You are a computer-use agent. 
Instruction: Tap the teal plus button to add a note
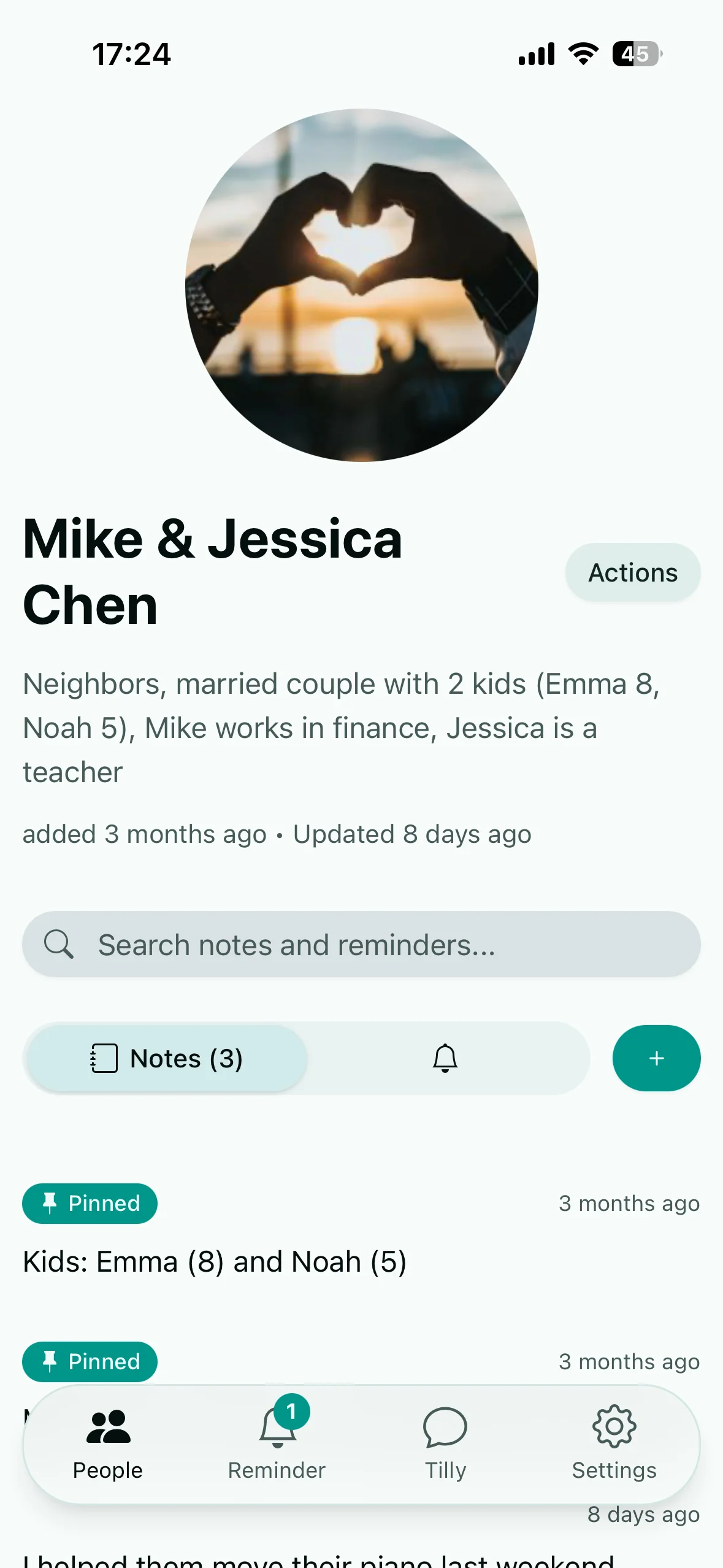[x=656, y=1058]
